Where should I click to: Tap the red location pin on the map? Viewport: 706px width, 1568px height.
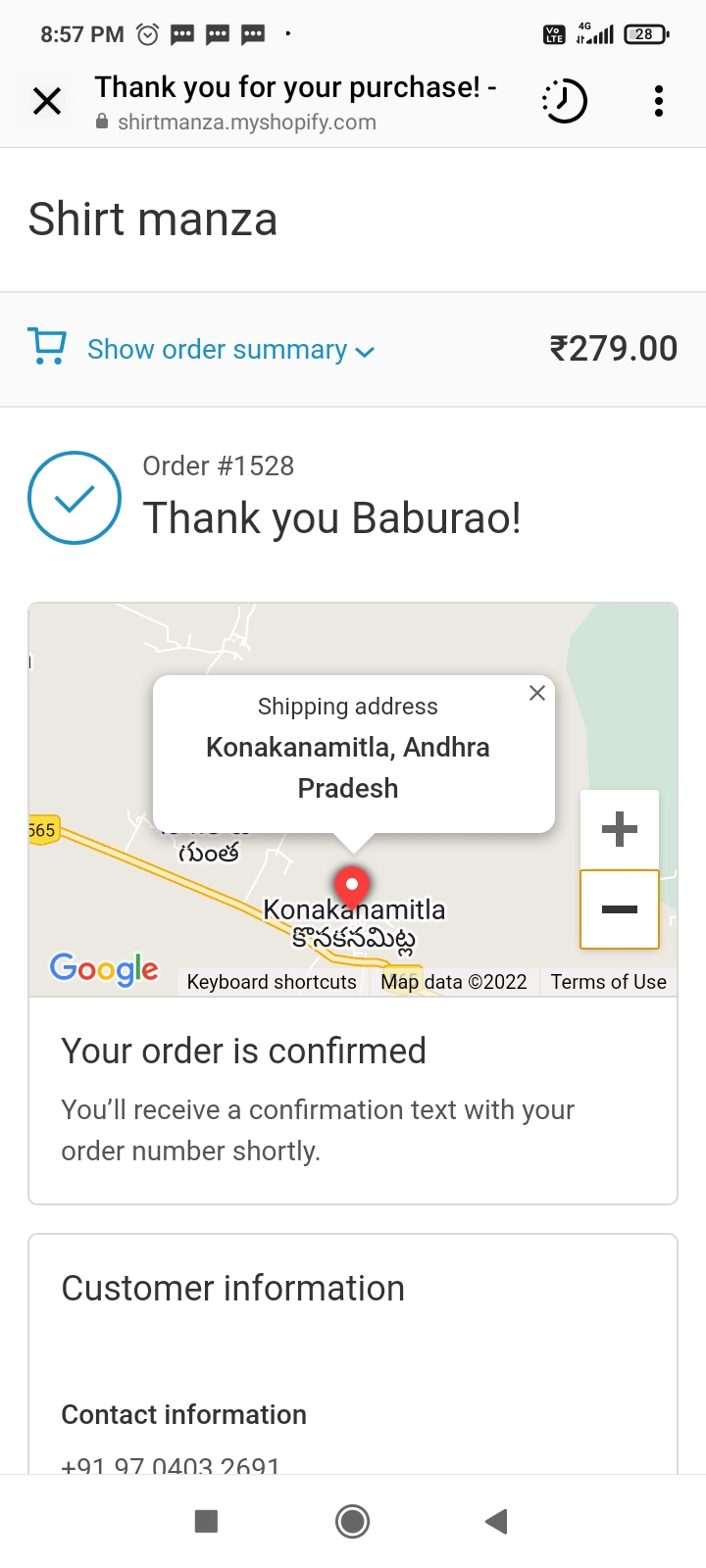[352, 886]
